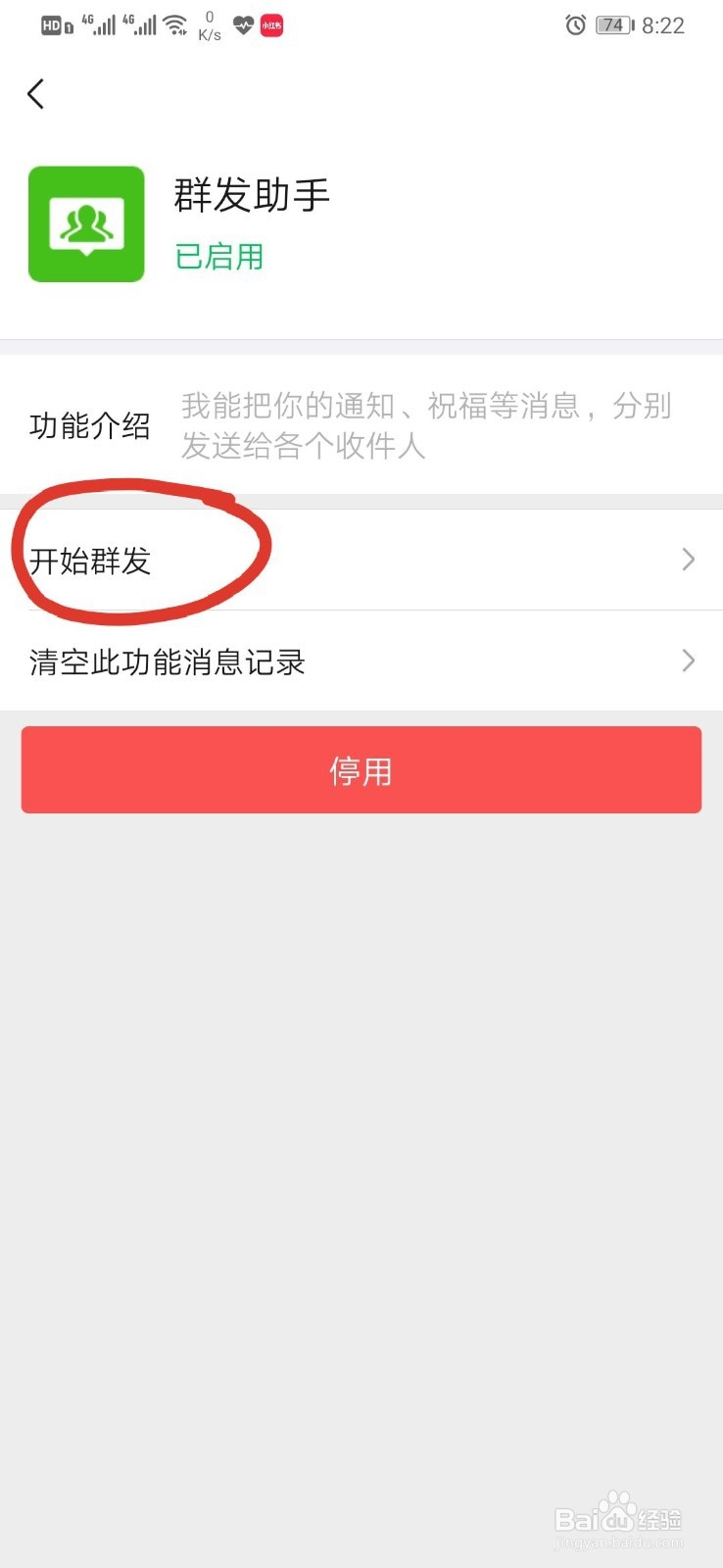Tap the 4G signal strength icon
Screen dimensions: 723x1568
[x=102, y=24]
